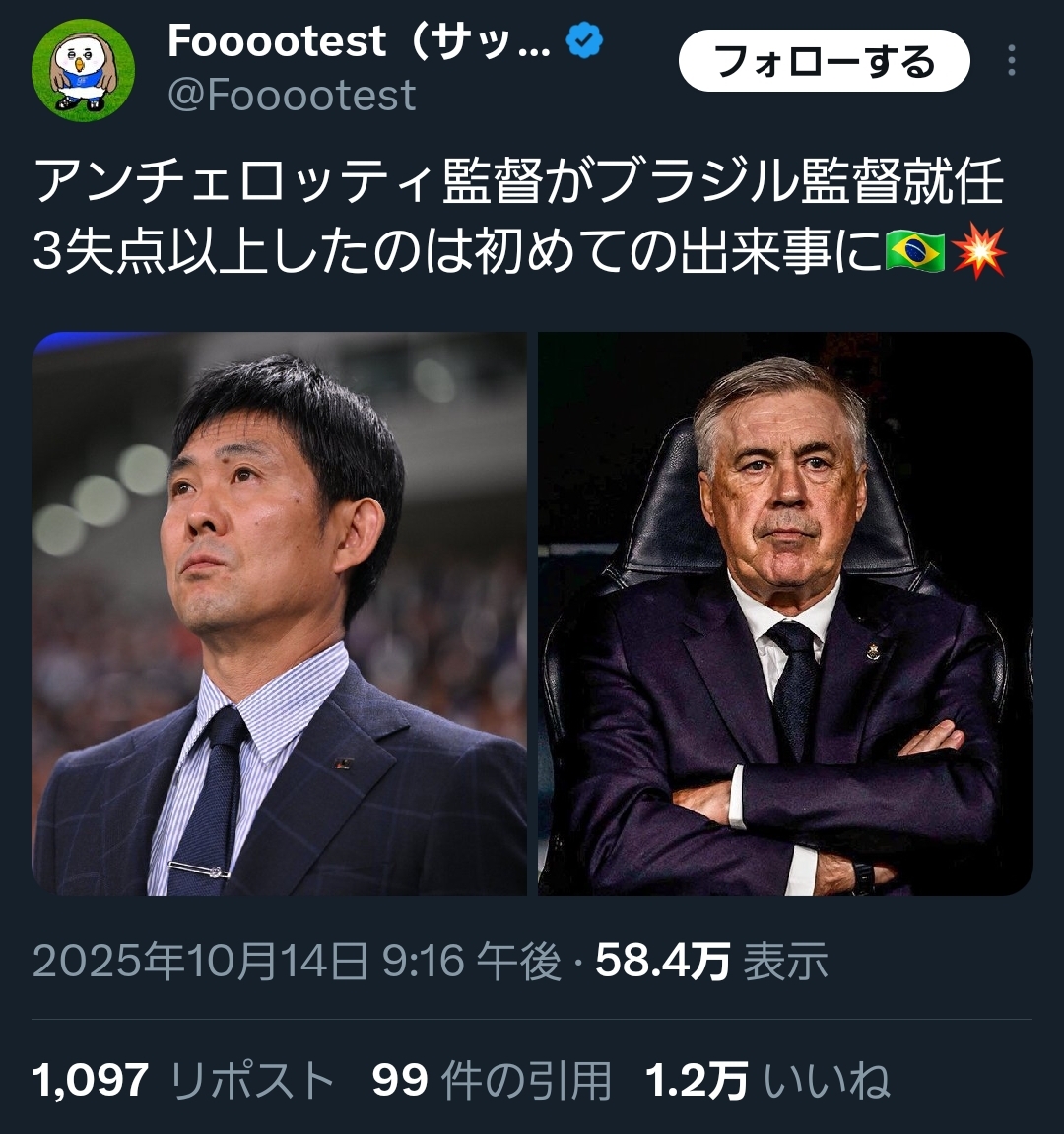The width and height of the screenshot is (1064, 1134).
Task: Open Fooootest's profile avatar
Action: click(x=83, y=70)
